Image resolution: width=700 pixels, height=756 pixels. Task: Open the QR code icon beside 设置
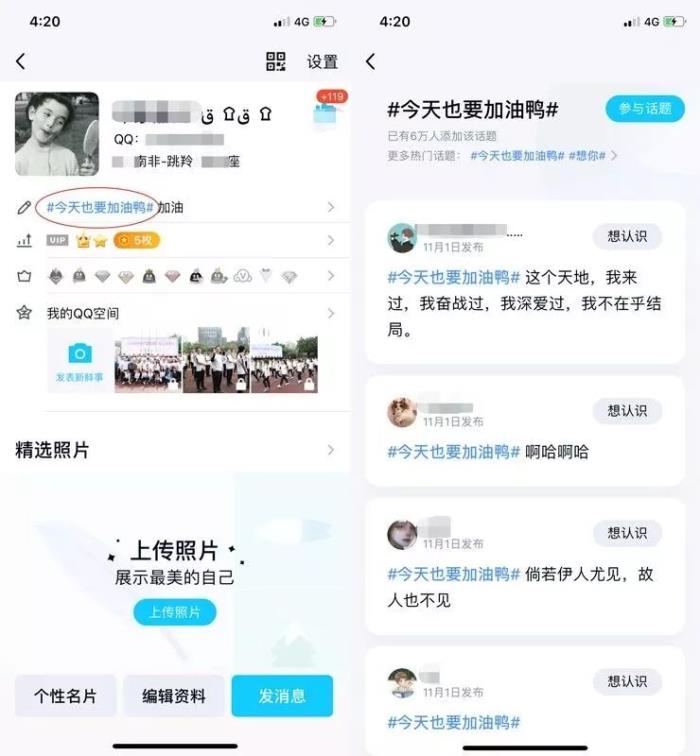pyautogui.click(x=276, y=62)
